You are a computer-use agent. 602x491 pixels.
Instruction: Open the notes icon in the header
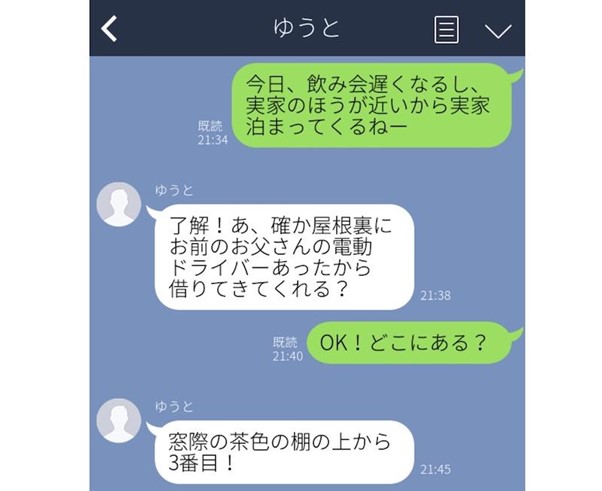click(x=446, y=29)
